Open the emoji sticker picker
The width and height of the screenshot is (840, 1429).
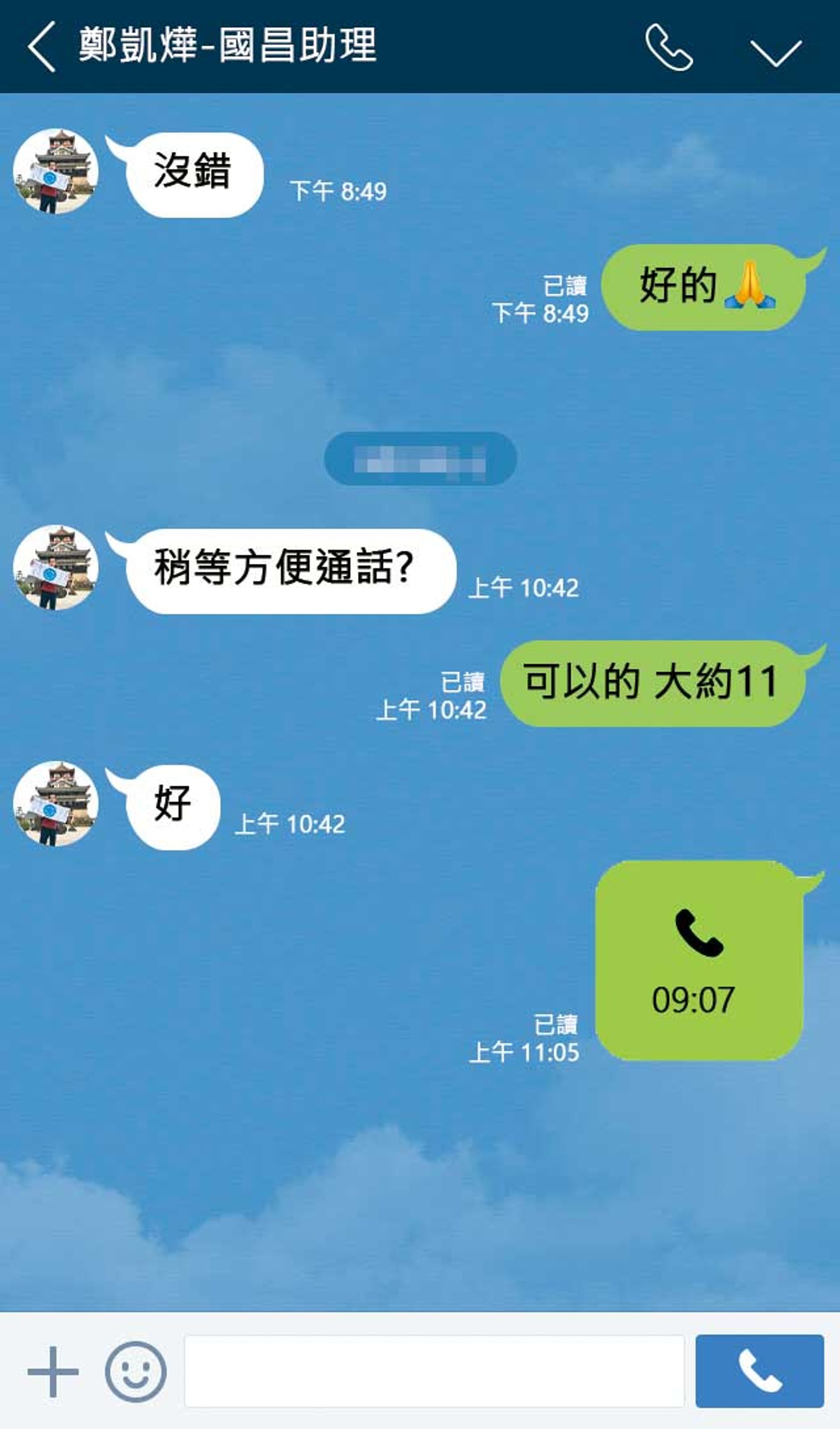tap(135, 1372)
